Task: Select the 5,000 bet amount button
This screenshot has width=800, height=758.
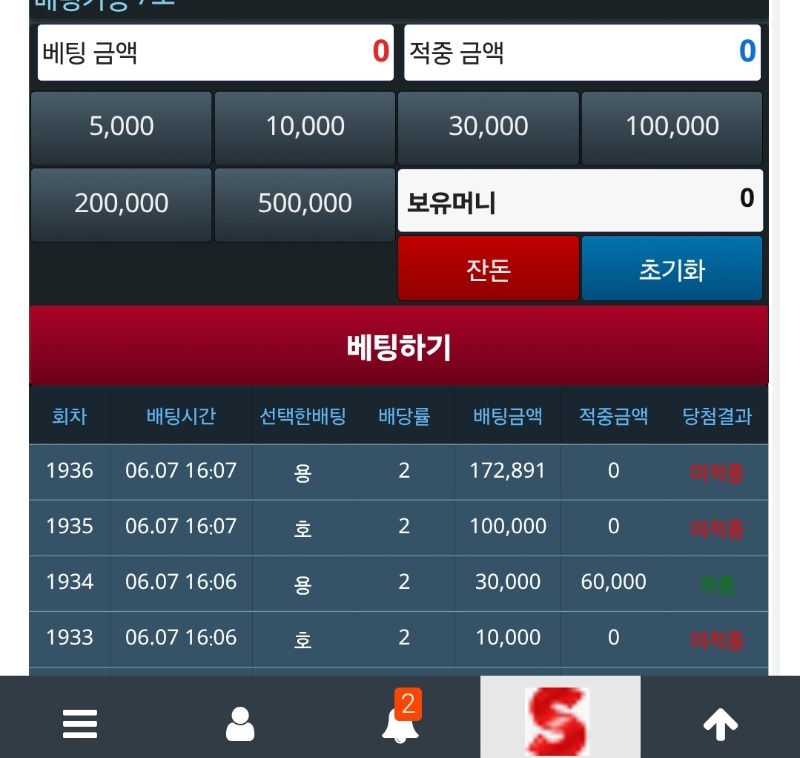Action: coord(121,127)
